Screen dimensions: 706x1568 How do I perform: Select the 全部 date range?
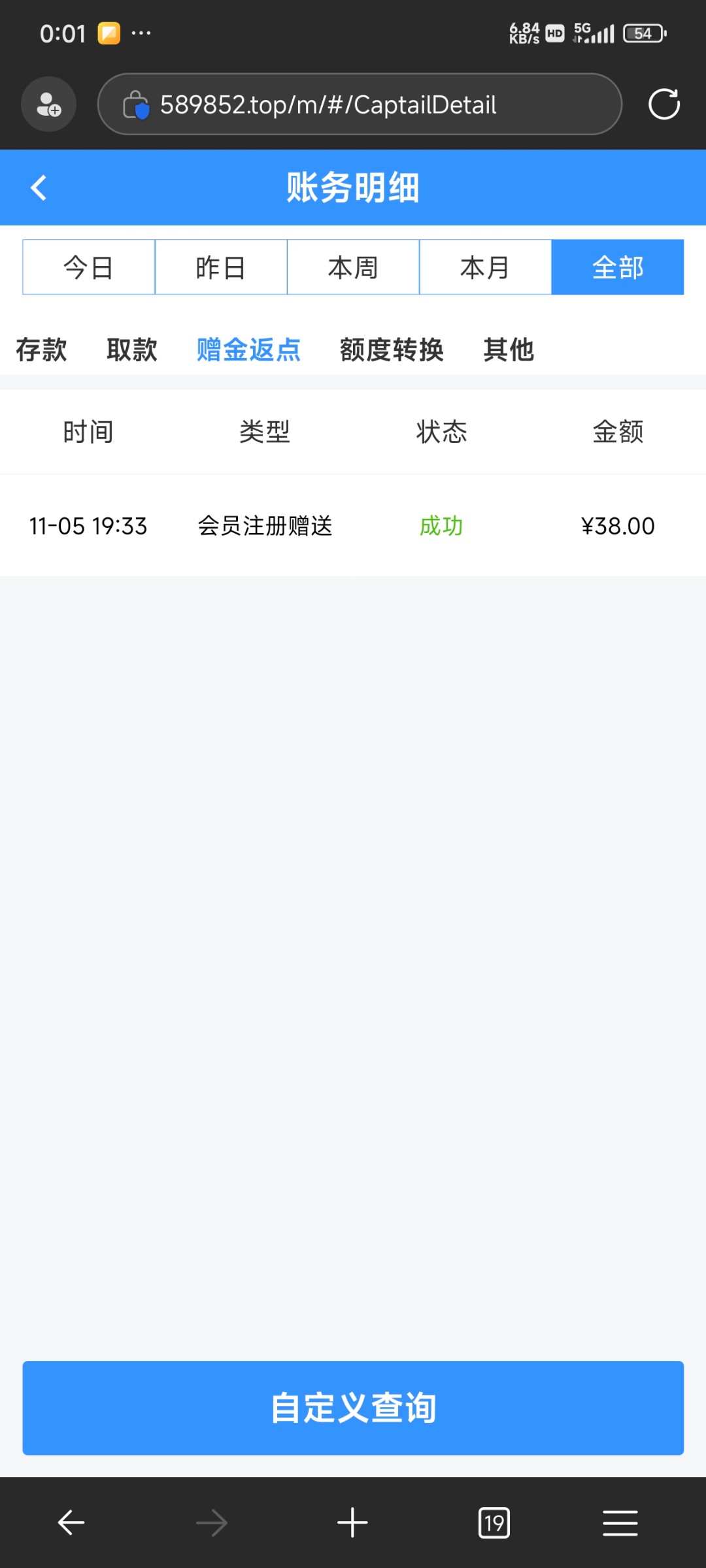tap(618, 267)
